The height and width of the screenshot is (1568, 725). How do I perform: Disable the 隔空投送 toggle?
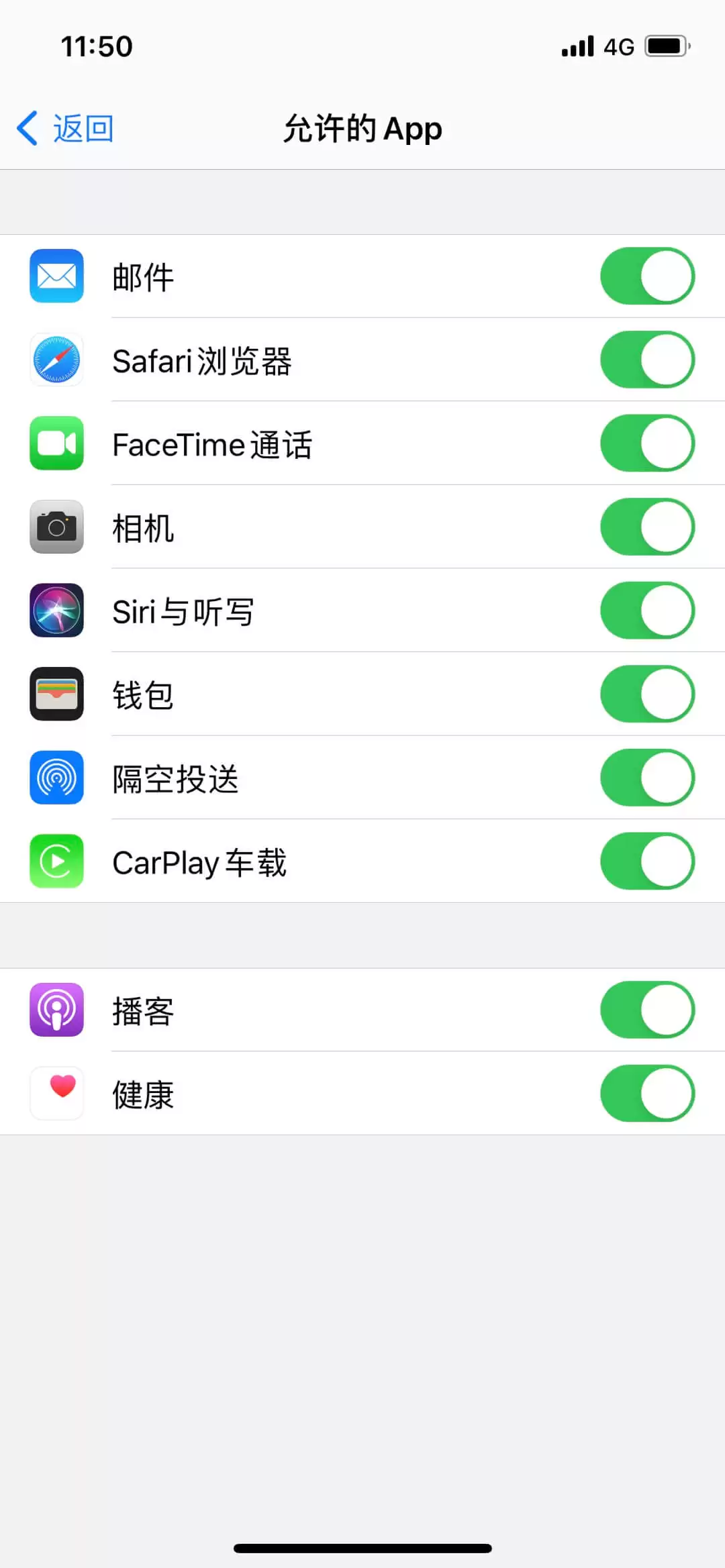tap(646, 778)
